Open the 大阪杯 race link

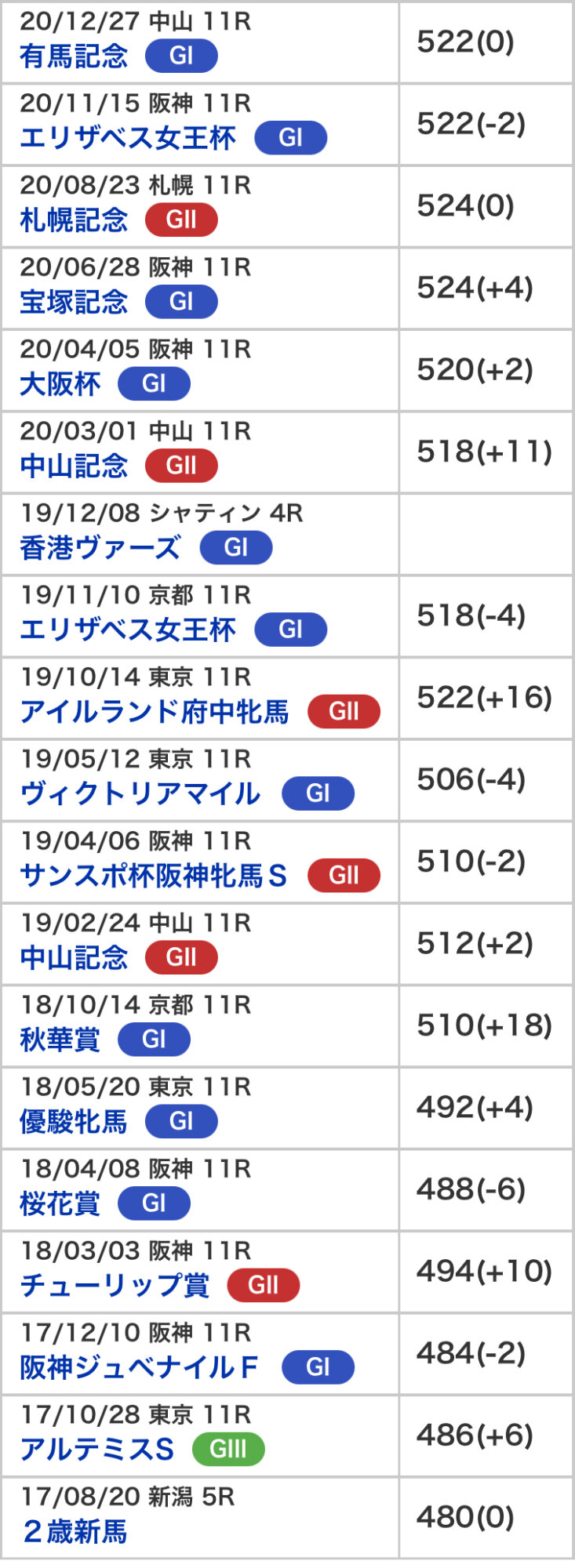(60, 384)
